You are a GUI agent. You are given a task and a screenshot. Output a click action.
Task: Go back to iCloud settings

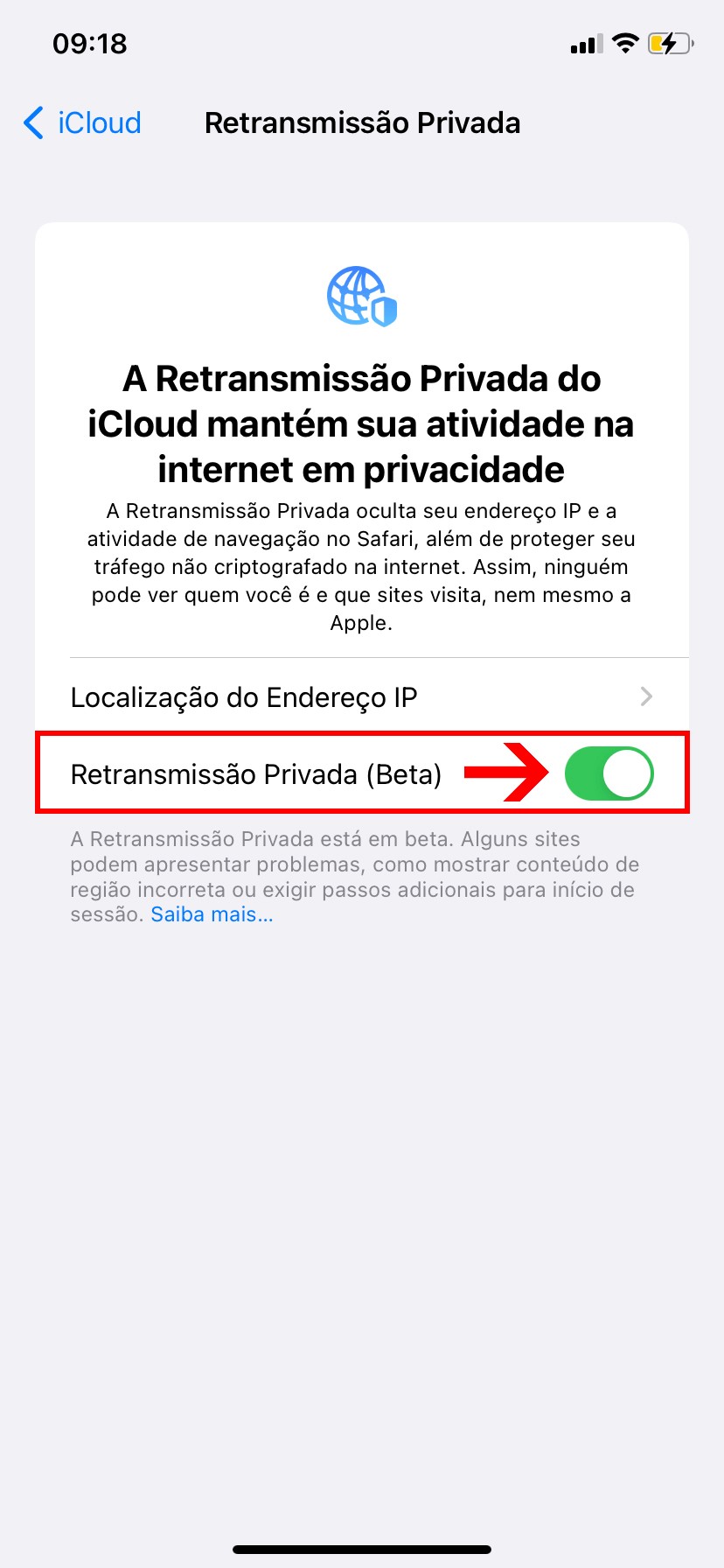[x=83, y=123]
